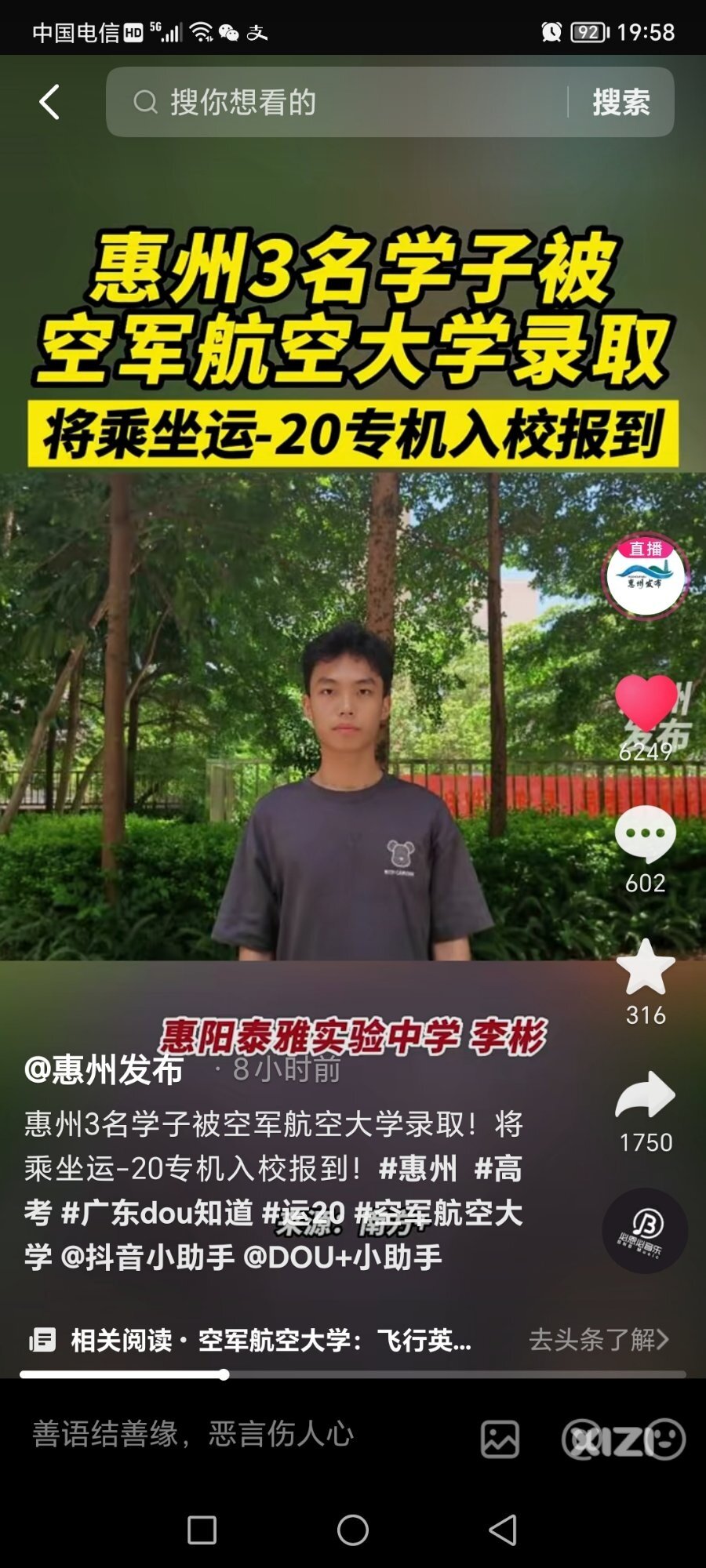Open hashtag #广东dou知道
Image resolution: width=706 pixels, height=1568 pixels.
(157, 1213)
